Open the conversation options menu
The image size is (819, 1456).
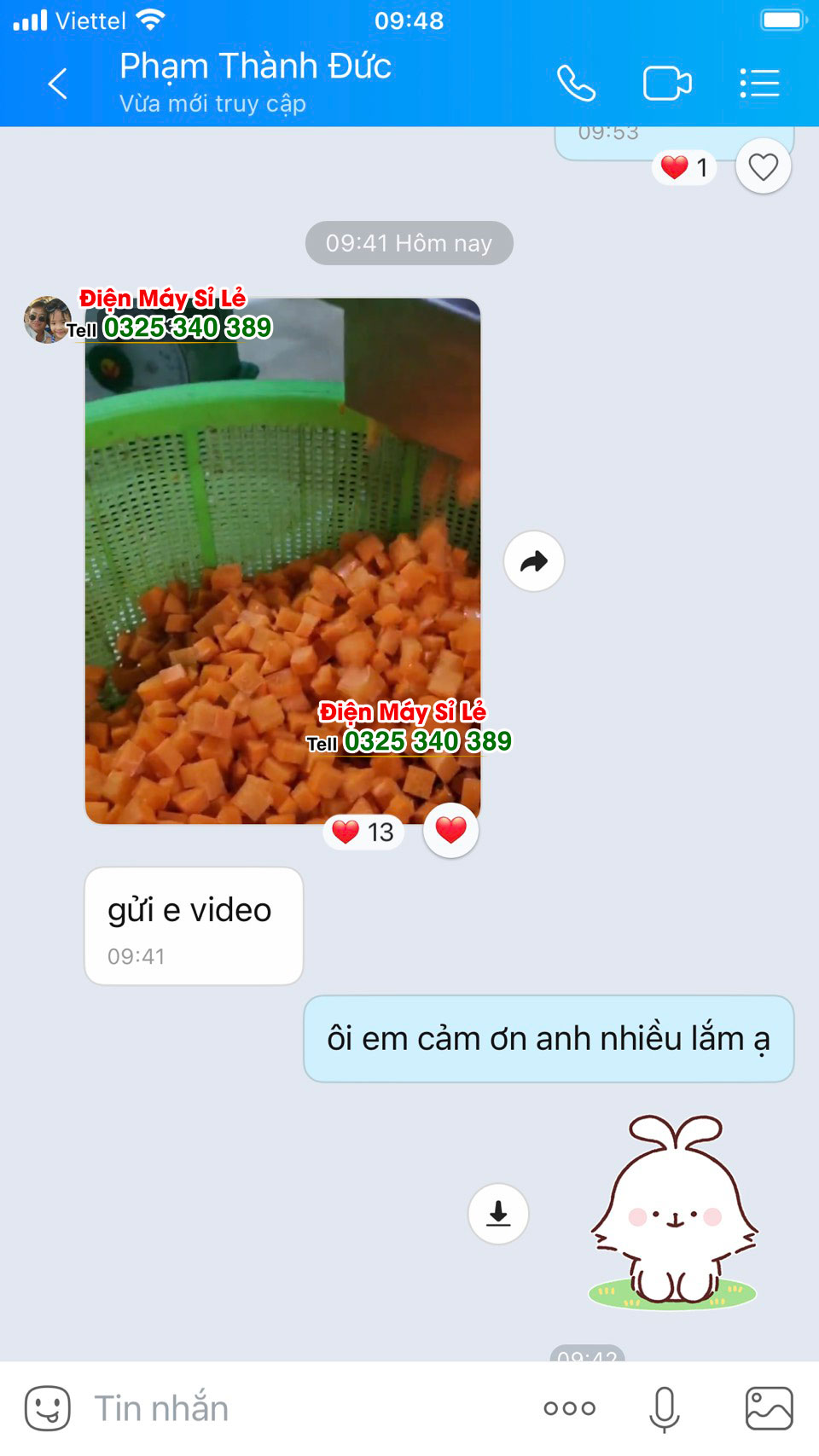point(759,84)
